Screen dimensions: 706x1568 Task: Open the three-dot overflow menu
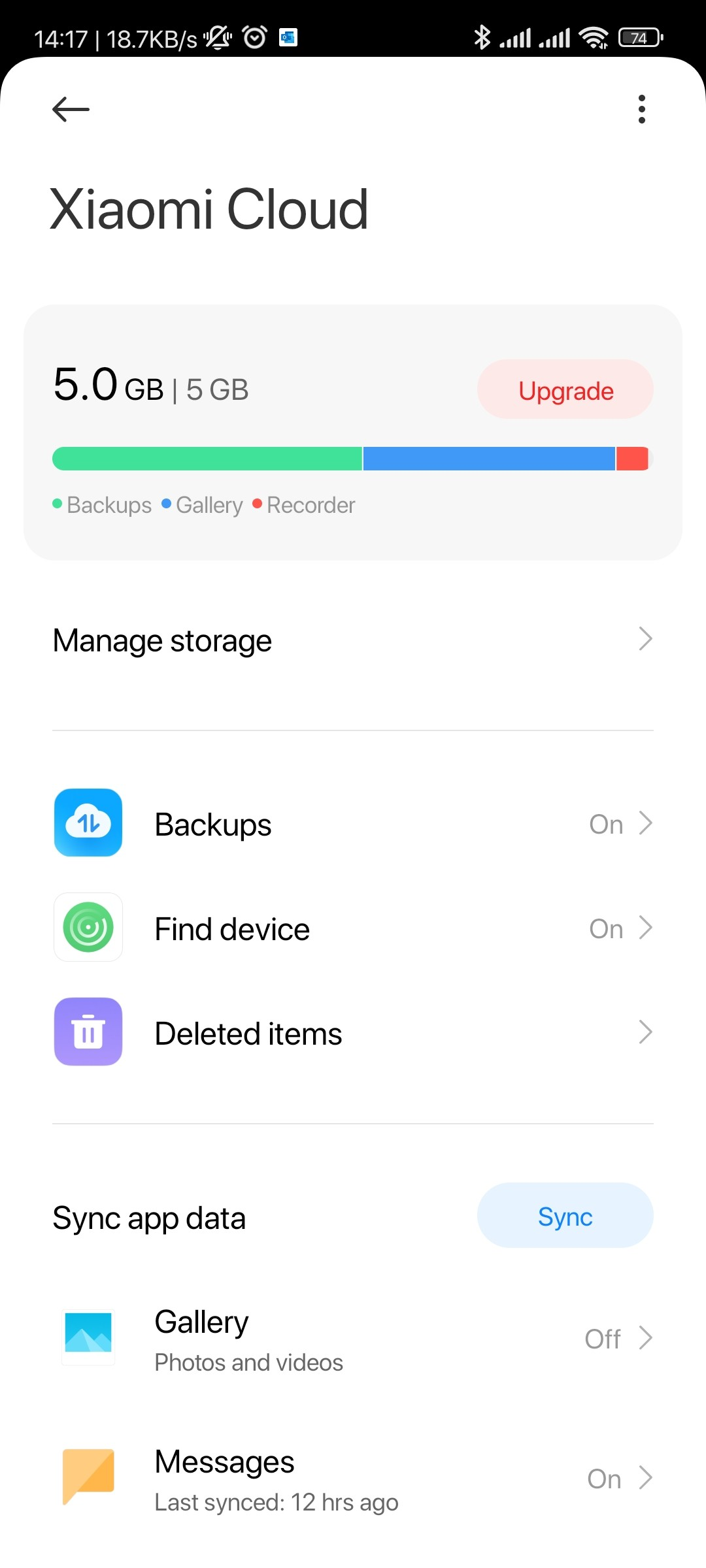tap(641, 109)
